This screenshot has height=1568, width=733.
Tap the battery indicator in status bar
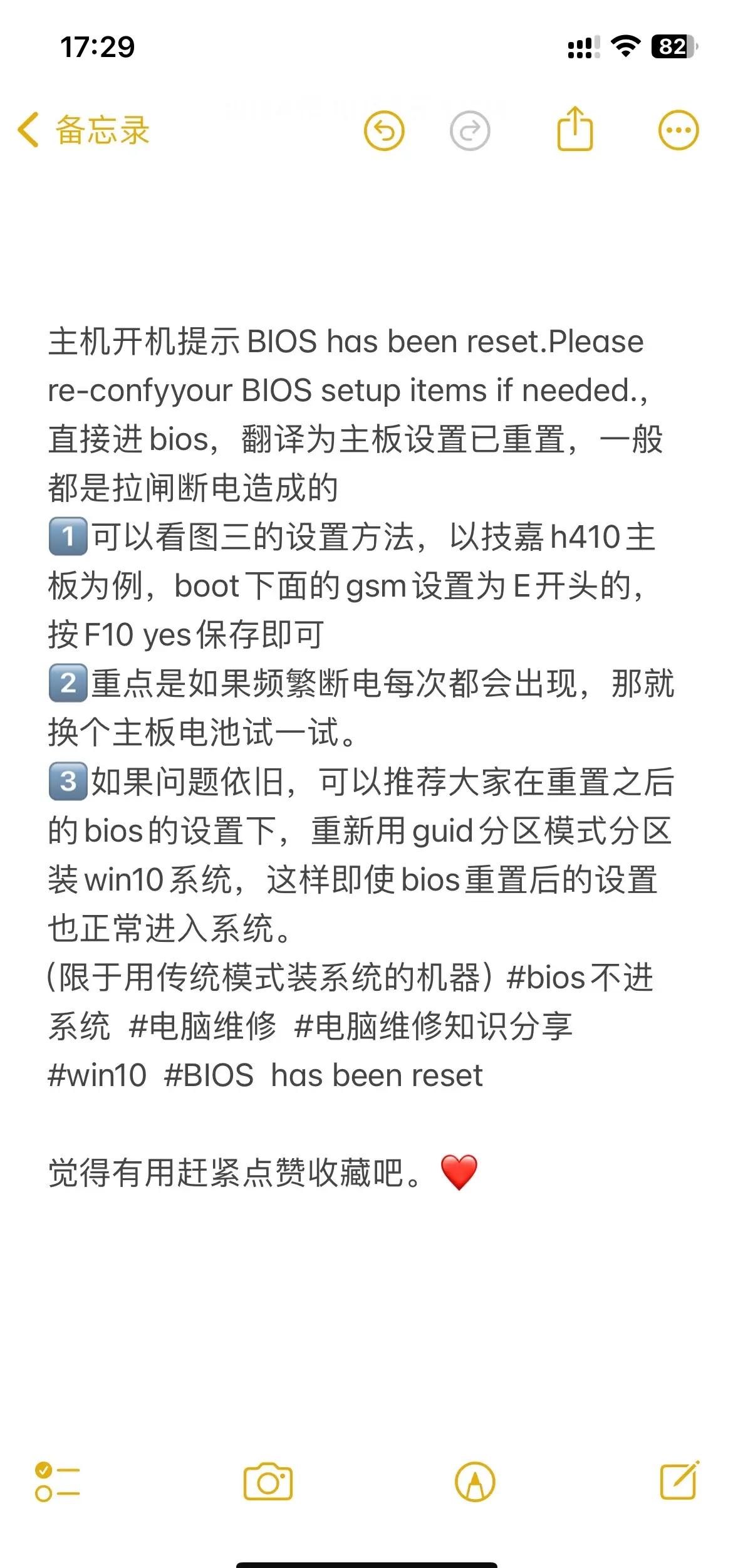675,44
